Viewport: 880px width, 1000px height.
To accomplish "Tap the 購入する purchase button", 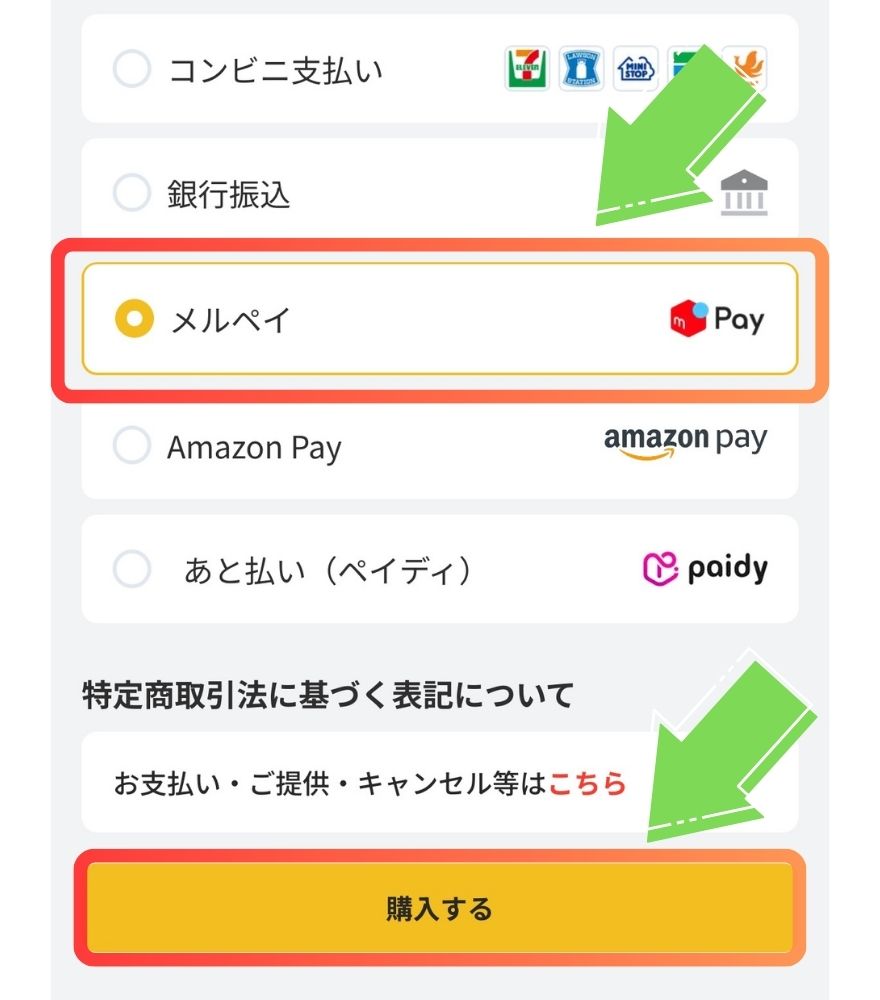I will pyautogui.click(x=440, y=908).
